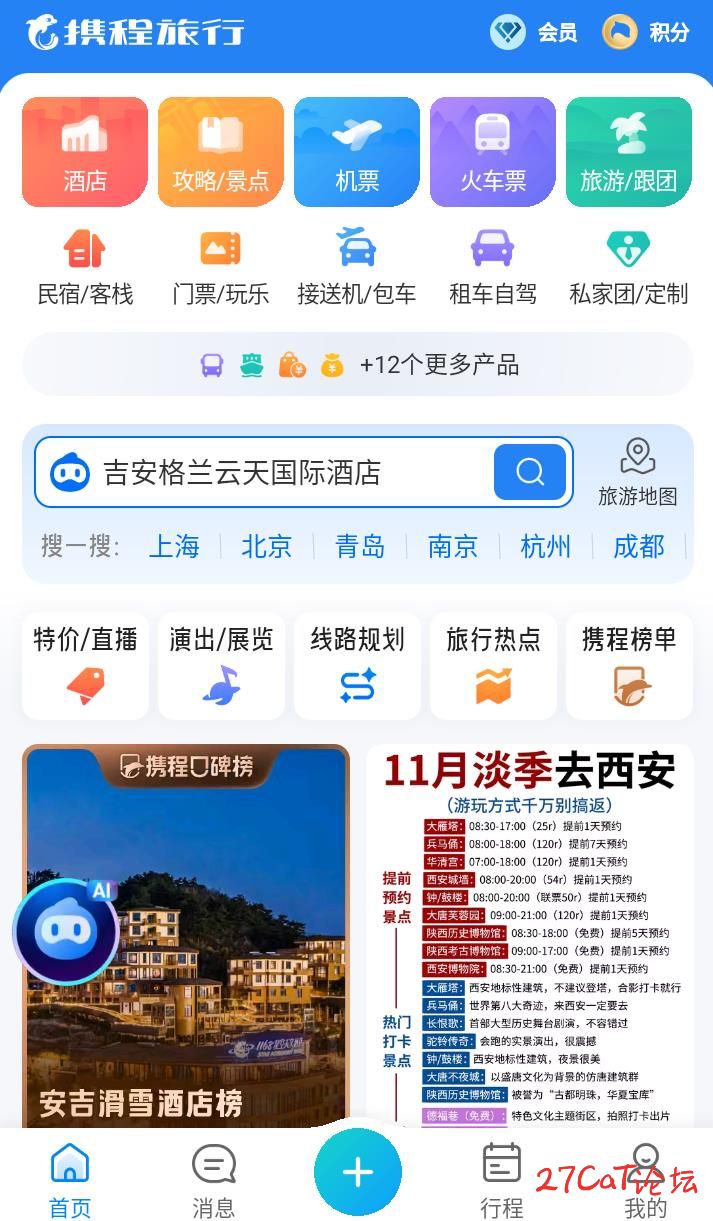The width and height of the screenshot is (713, 1221).
Task: Switch to the 行程 trips tab
Action: pos(501,1180)
